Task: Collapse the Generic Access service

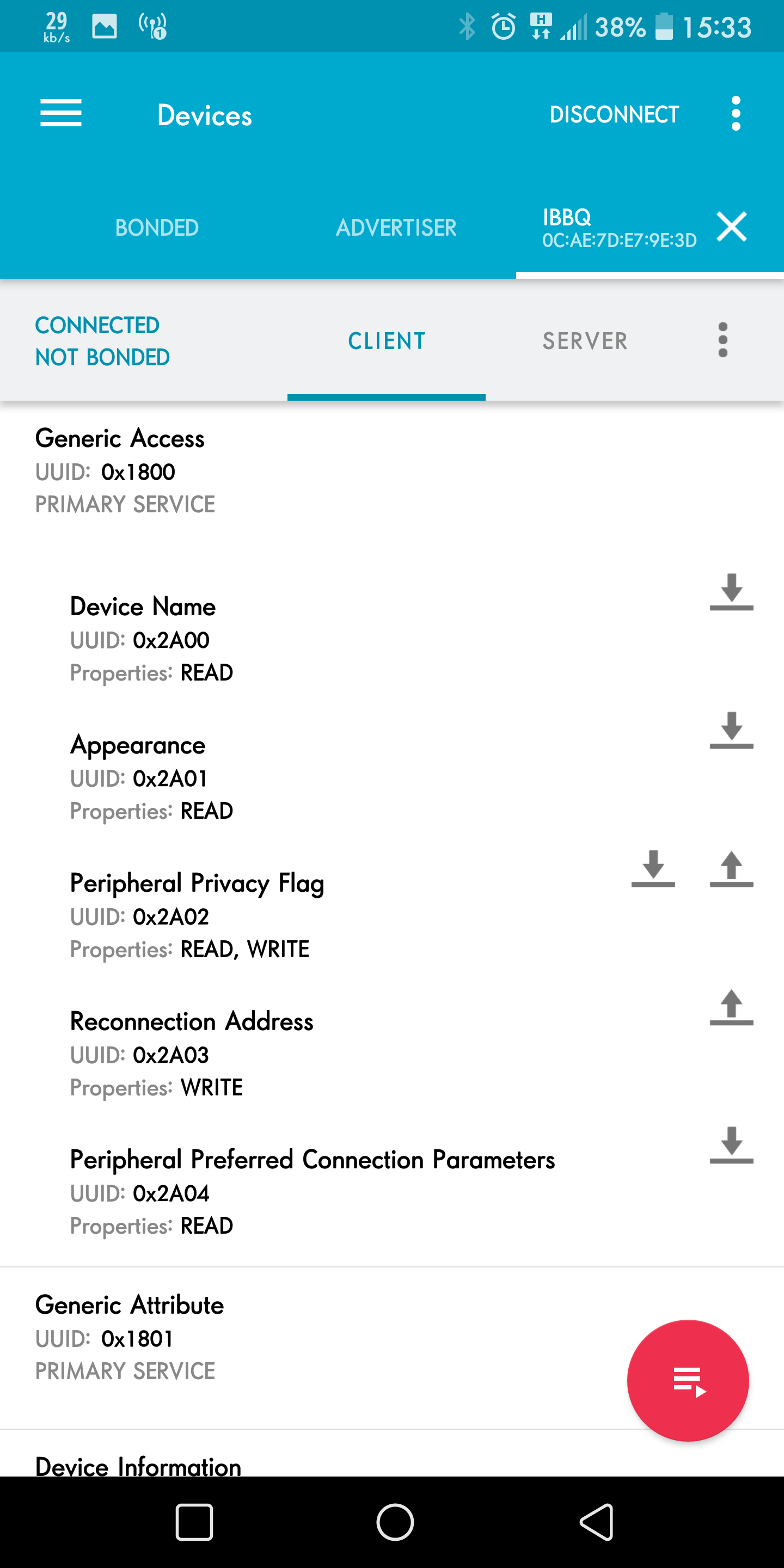Action: point(392,470)
